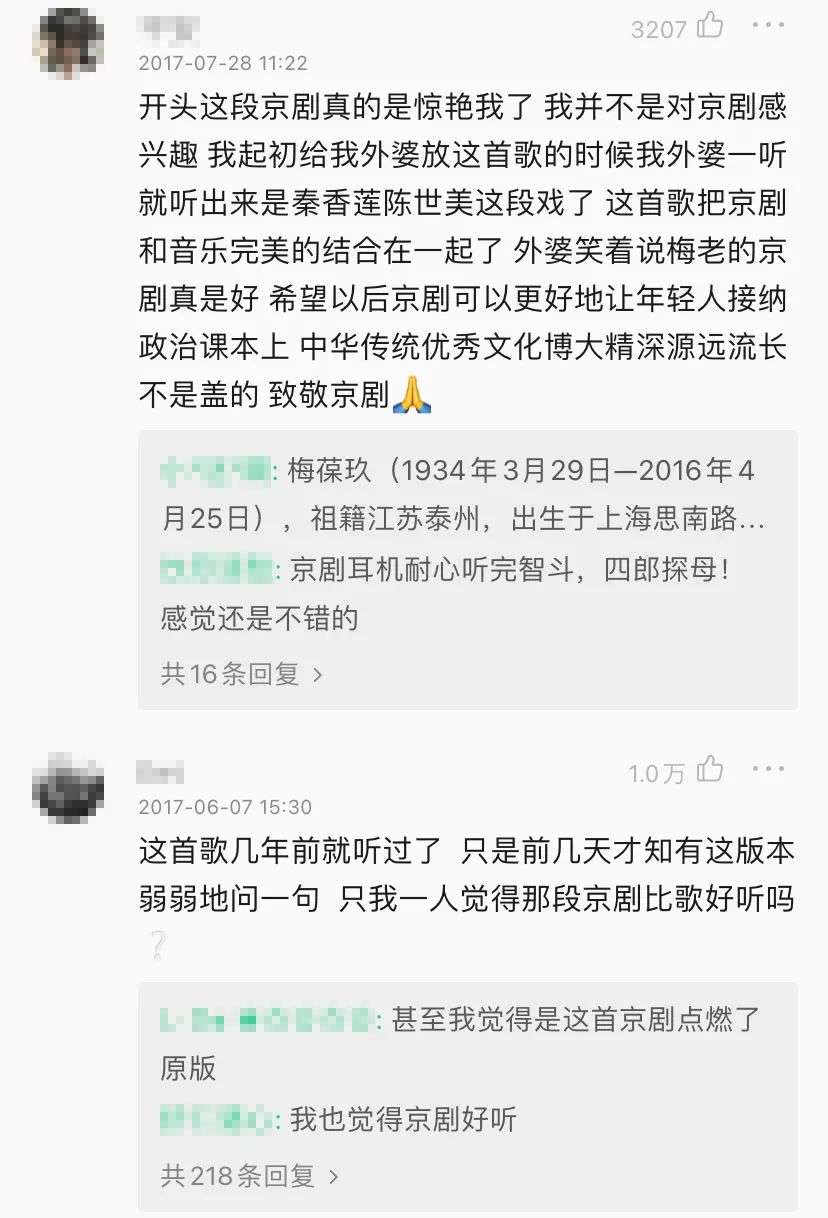The image size is (828, 1218).
Task: Open the reply 我也觉得京剧好听
Action: [400, 1119]
